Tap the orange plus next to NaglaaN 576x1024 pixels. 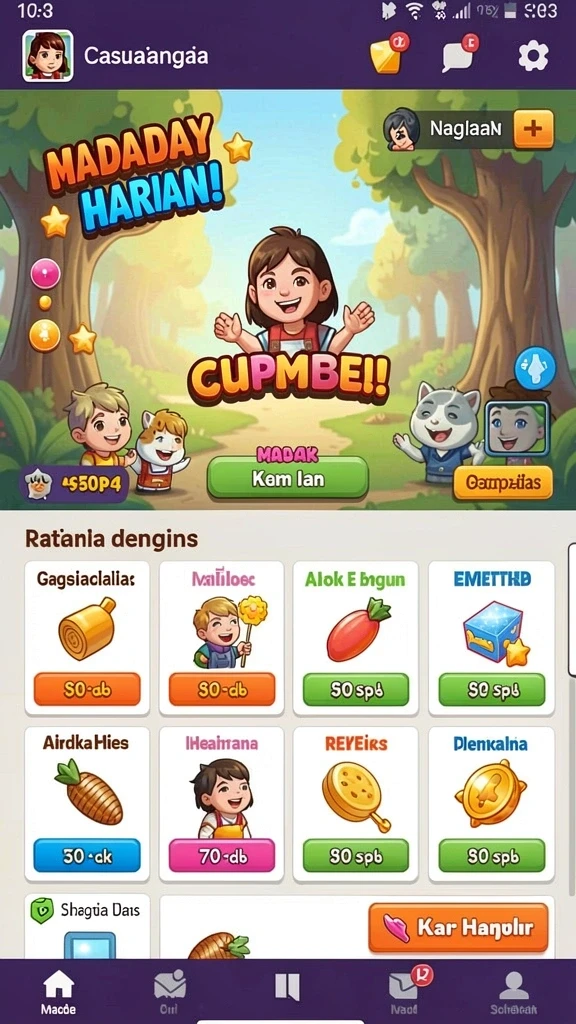(x=533, y=129)
